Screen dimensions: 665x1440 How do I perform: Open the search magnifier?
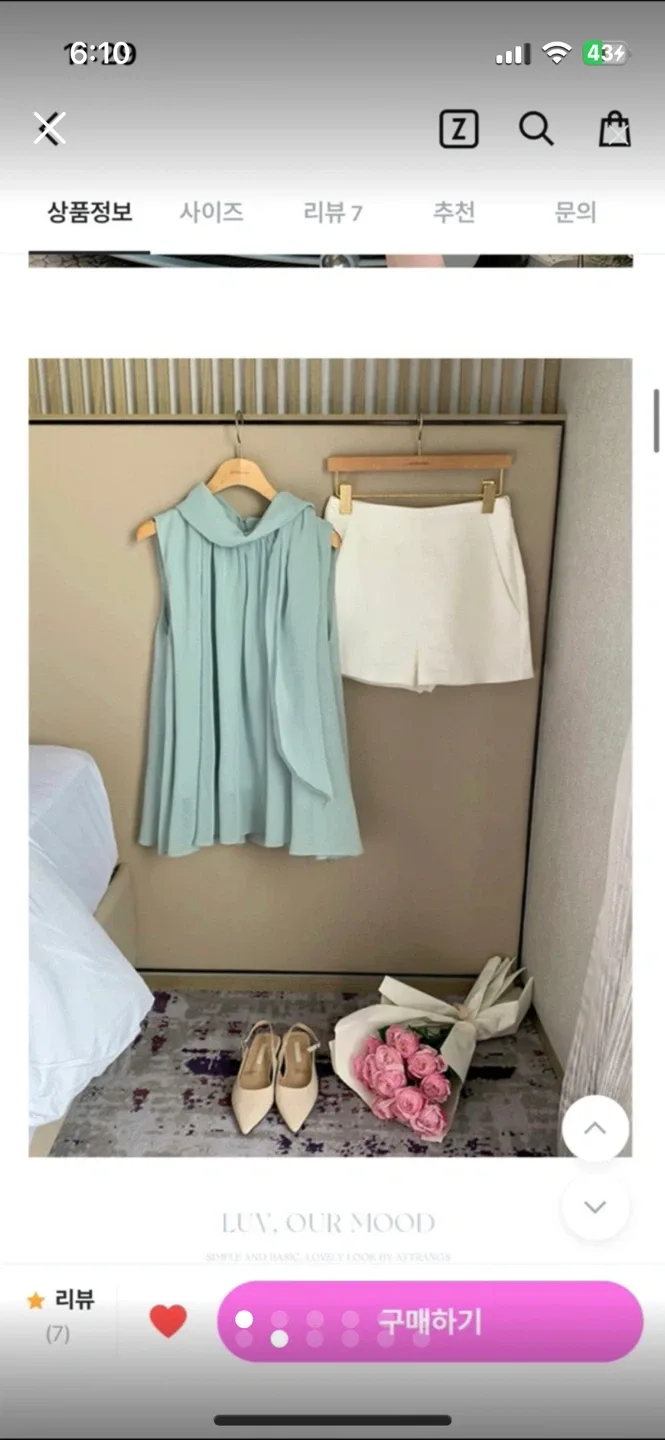point(536,129)
